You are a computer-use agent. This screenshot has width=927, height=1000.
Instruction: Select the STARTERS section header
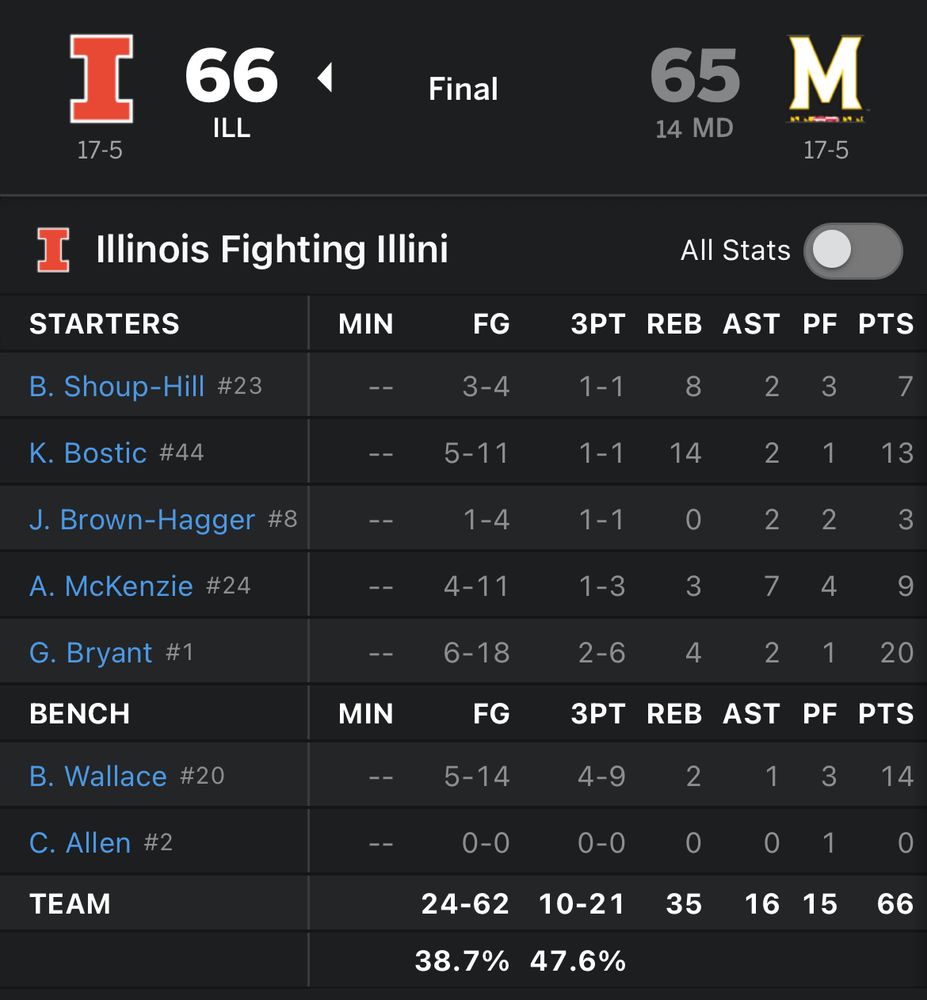[x=105, y=323]
